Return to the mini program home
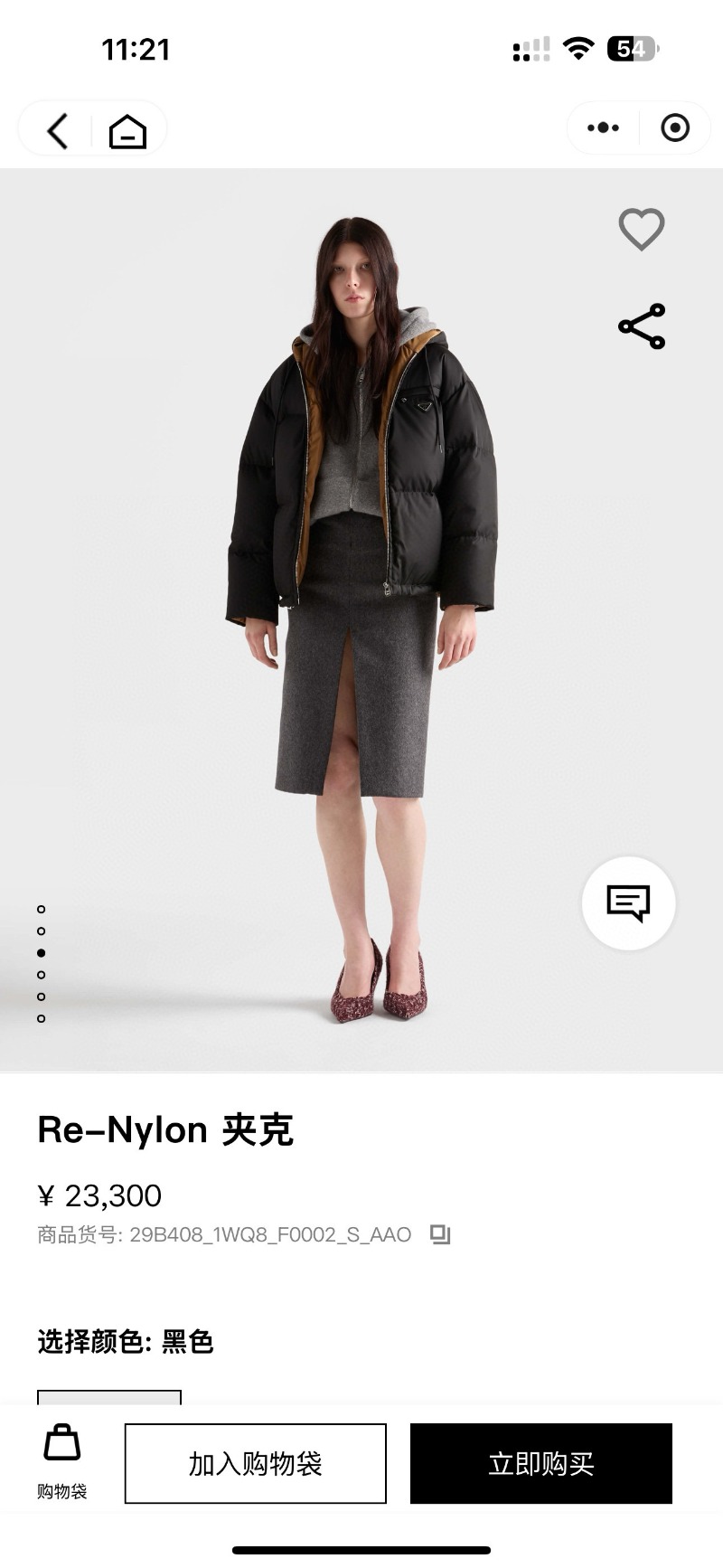Image resolution: width=723 pixels, height=1568 pixels. 127,131
